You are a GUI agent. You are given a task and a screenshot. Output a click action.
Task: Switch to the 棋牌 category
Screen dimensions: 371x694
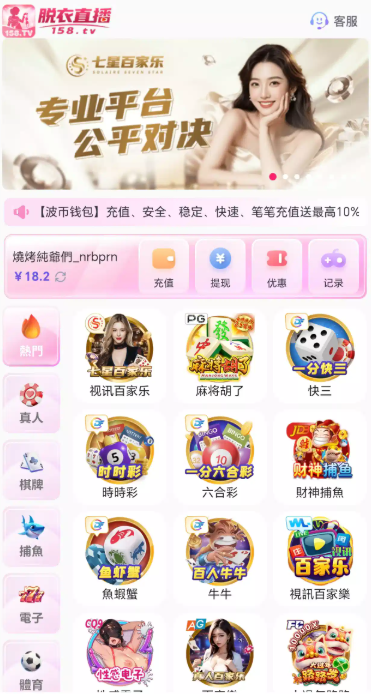[x=31, y=470]
